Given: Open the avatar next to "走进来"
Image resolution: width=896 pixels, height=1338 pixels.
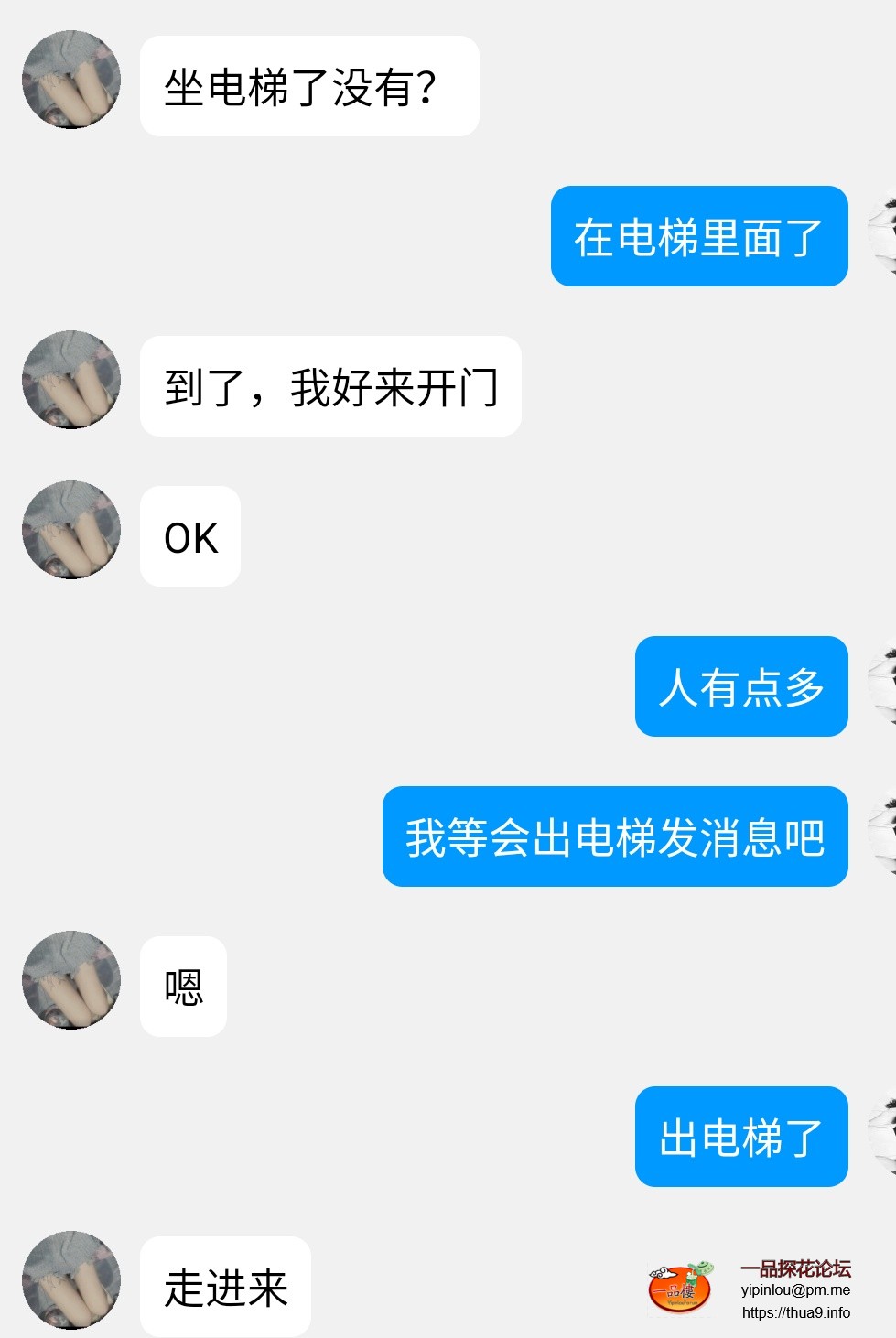Looking at the screenshot, I should pyautogui.click(x=71, y=1280).
